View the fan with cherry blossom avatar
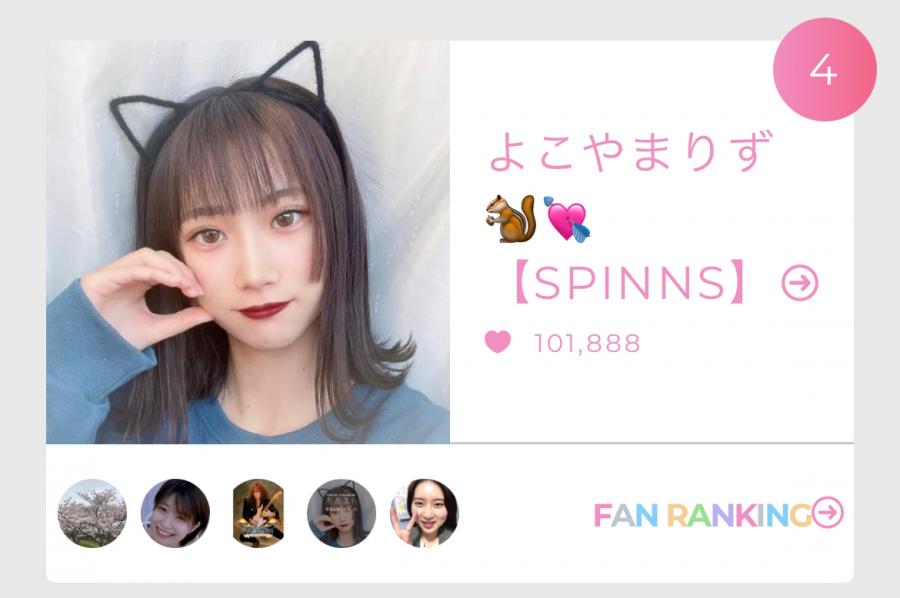Image resolution: width=900 pixels, height=598 pixels. [92, 513]
